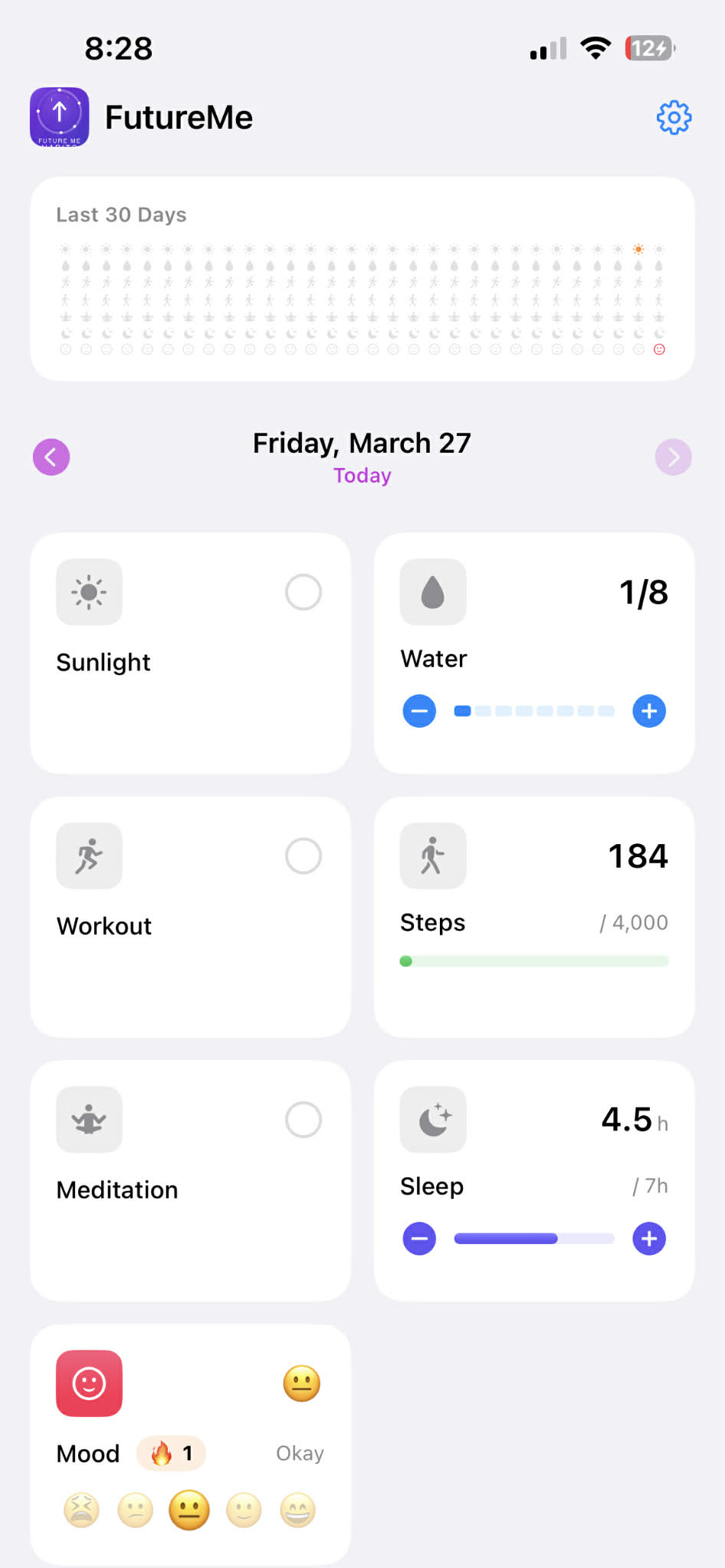Click the FutureMe app logo
This screenshot has width=725, height=1568.
(x=59, y=116)
